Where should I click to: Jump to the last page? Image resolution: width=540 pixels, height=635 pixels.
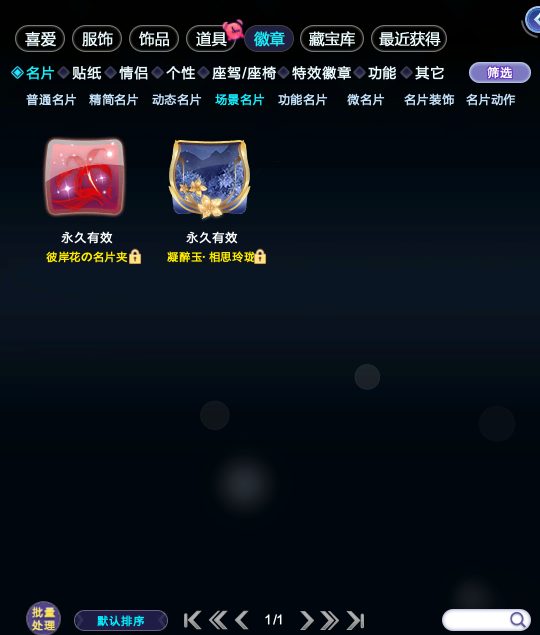pos(356,620)
